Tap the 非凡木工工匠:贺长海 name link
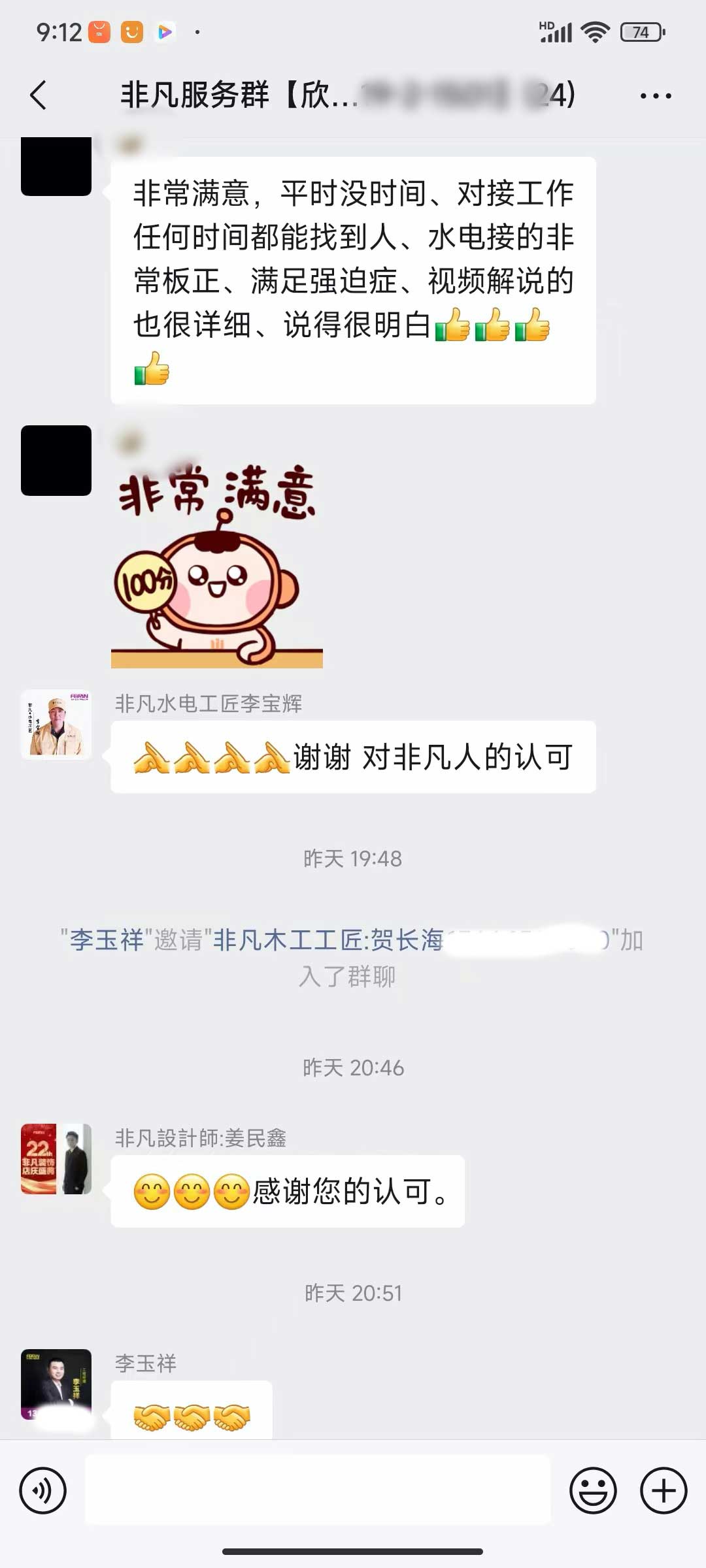706x1568 pixels. [329, 940]
